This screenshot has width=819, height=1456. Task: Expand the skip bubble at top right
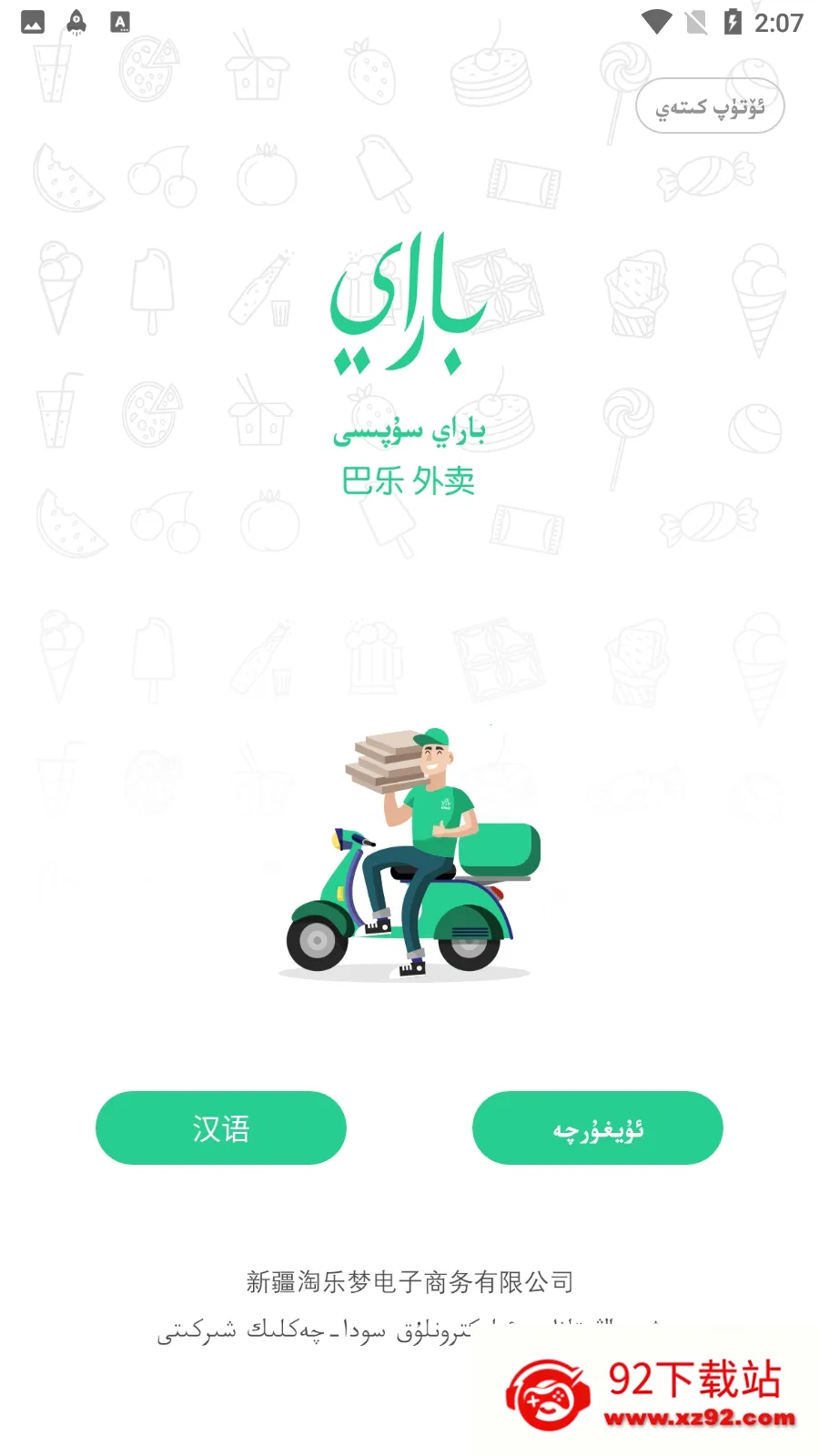coord(710,106)
